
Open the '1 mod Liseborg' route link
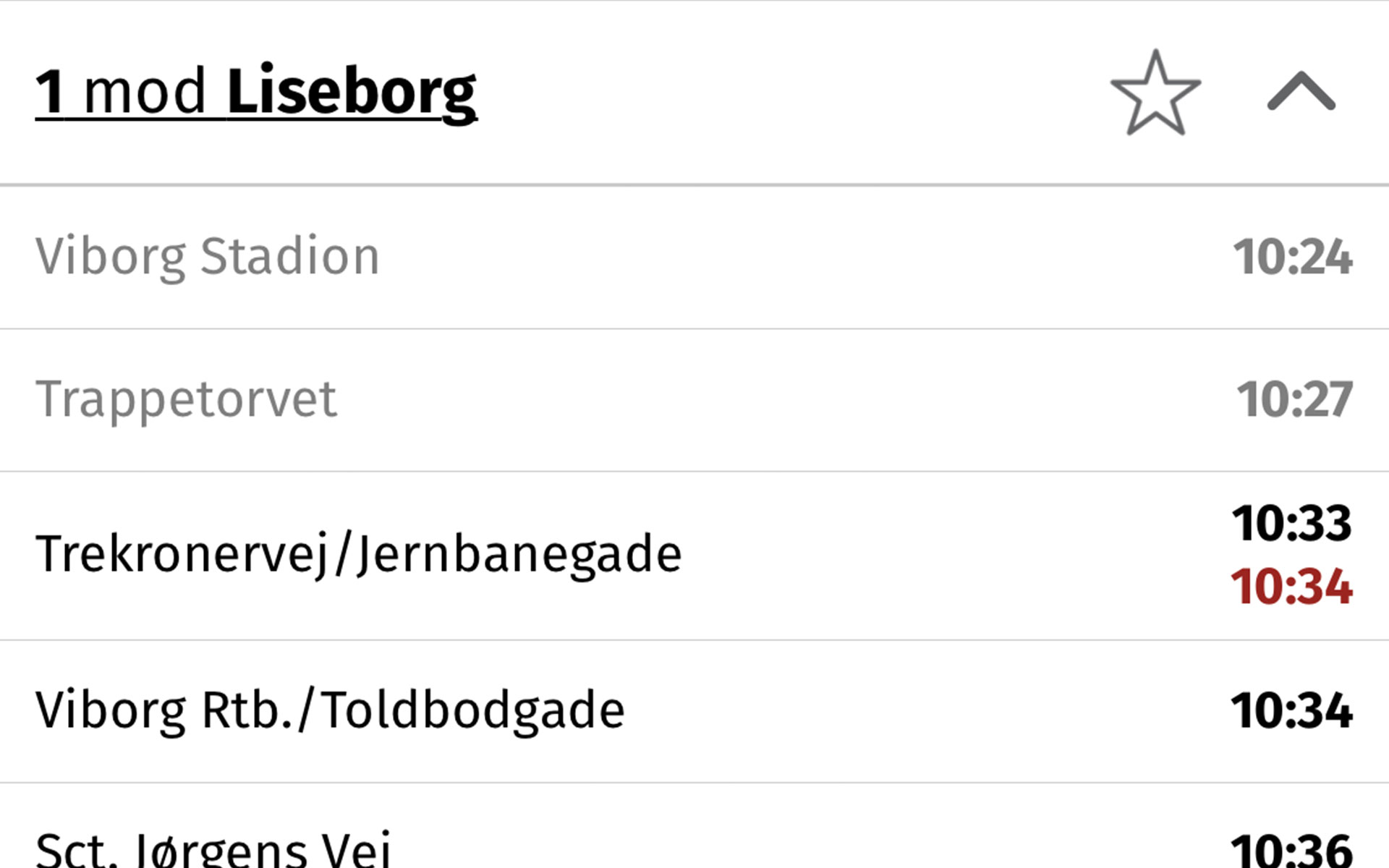click(256, 92)
